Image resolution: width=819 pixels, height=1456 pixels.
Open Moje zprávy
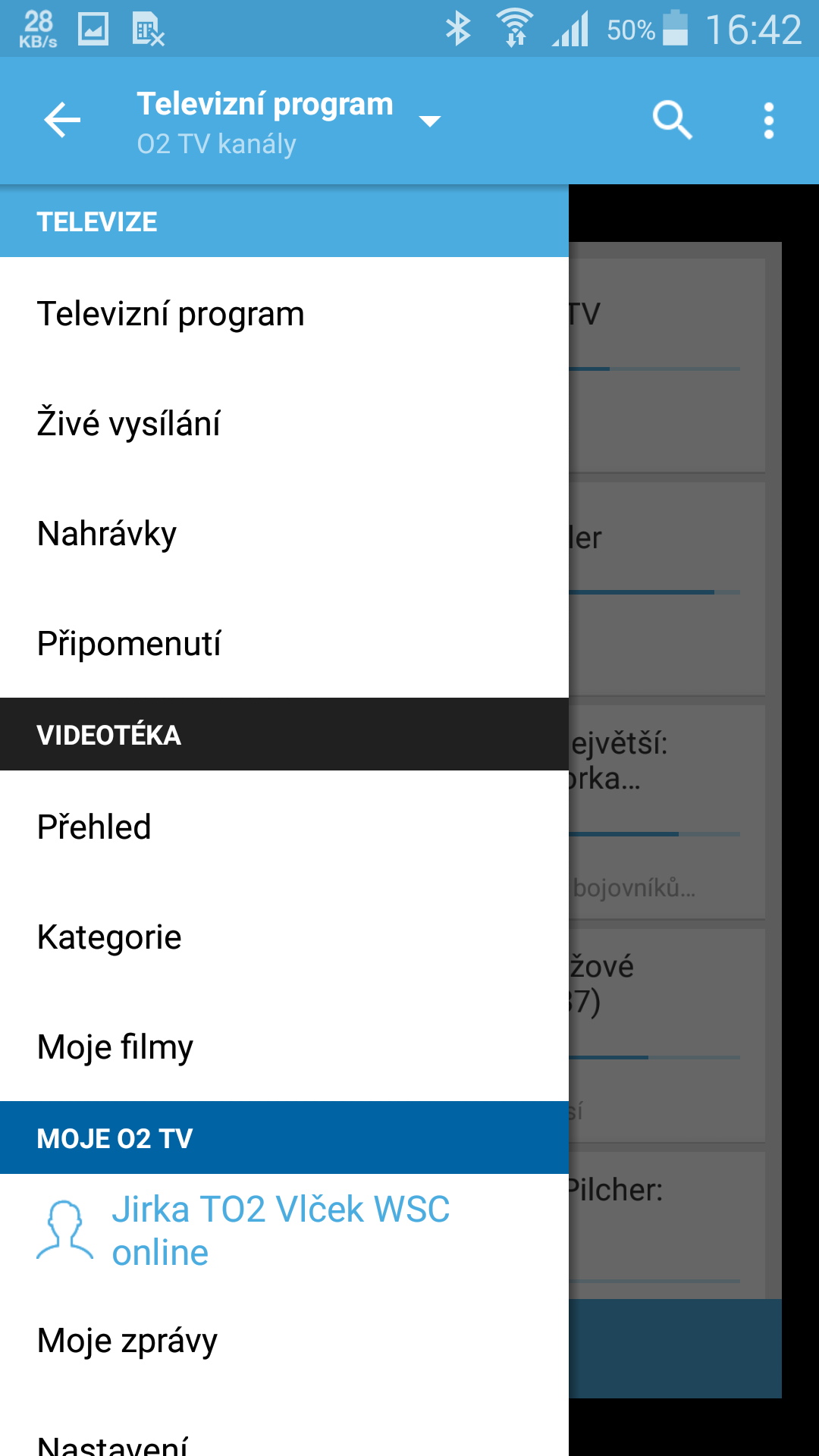[x=284, y=1340]
